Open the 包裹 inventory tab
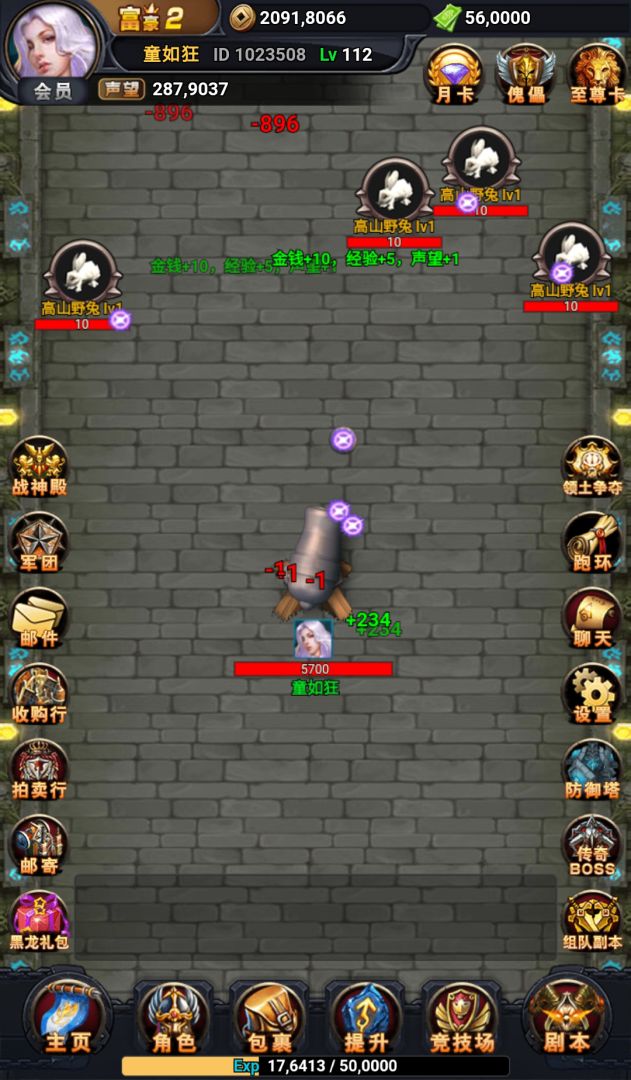Screen dimensions: 631x1080 pyautogui.click(x=268, y=1015)
